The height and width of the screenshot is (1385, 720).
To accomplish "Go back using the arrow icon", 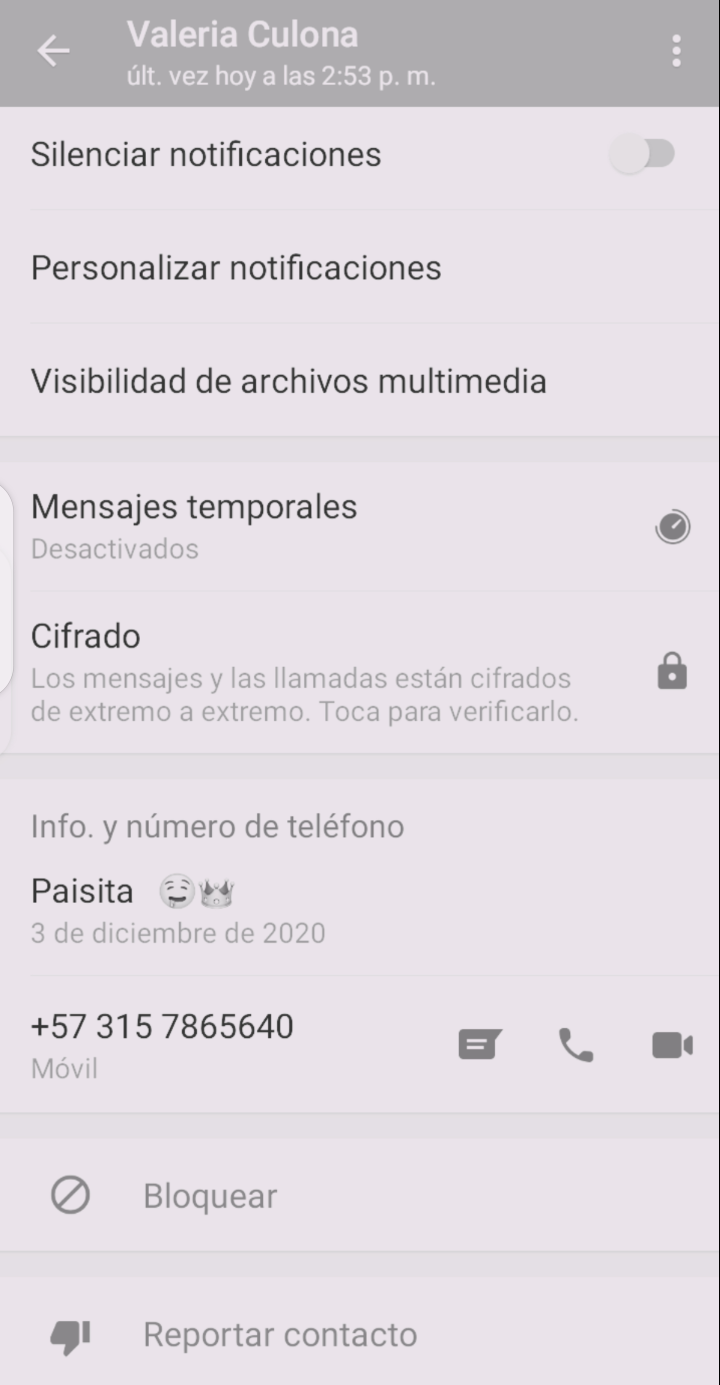I will pos(53,51).
